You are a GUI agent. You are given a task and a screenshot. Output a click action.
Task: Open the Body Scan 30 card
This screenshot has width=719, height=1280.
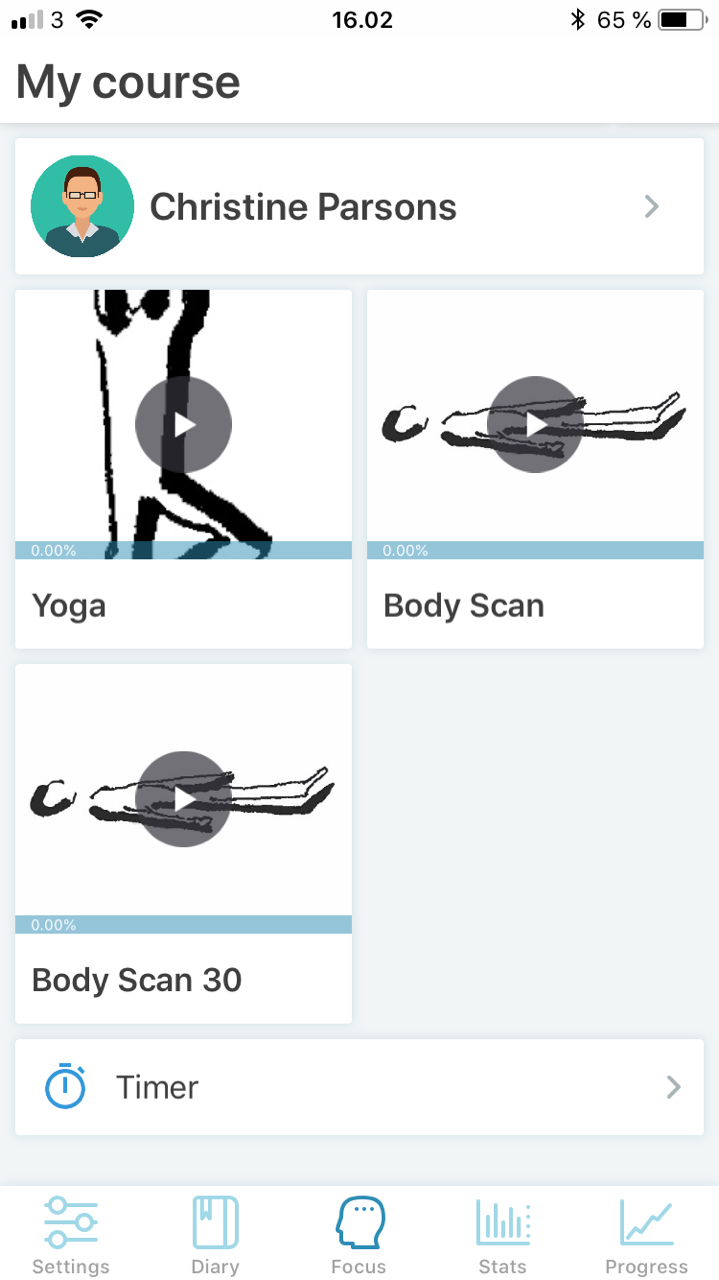tap(183, 844)
